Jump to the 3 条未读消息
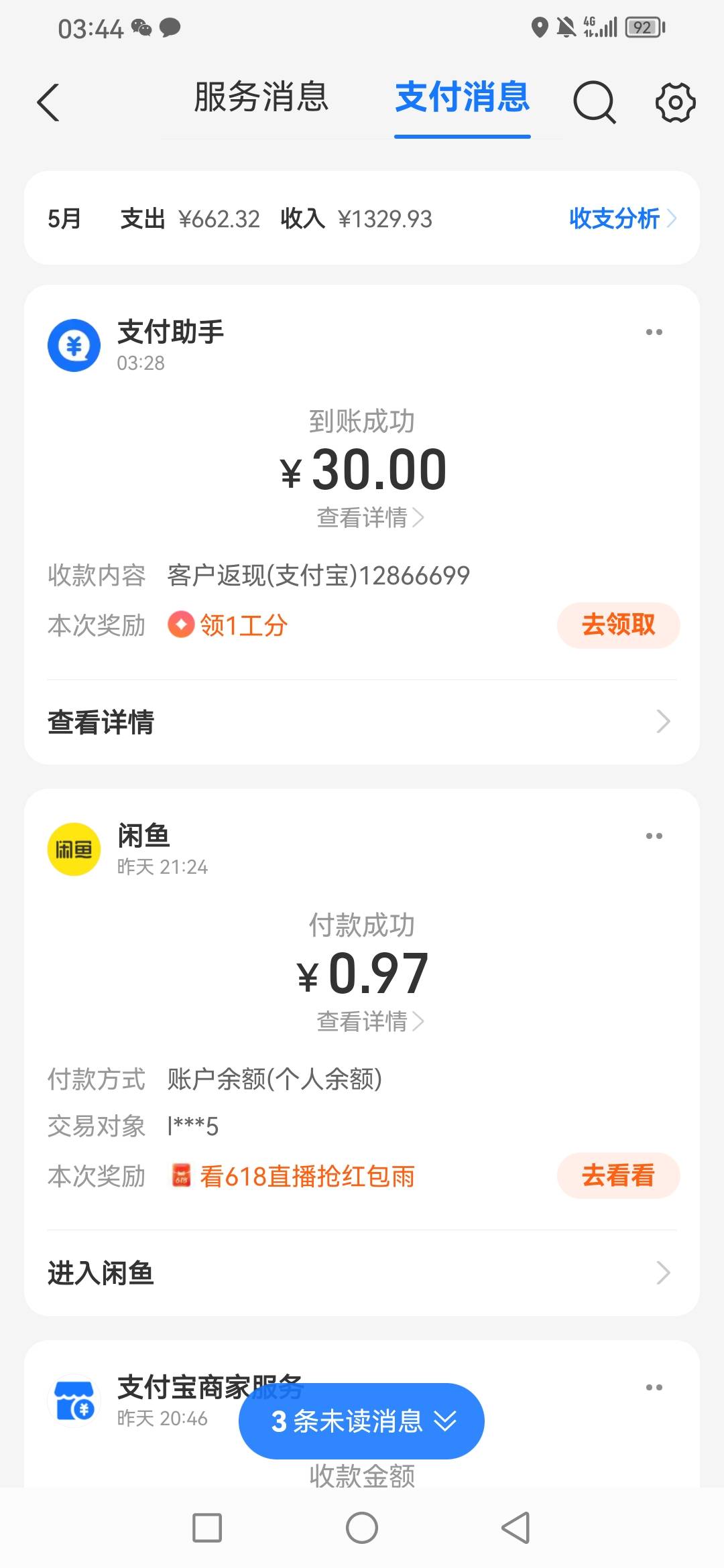 [362, 1421]
